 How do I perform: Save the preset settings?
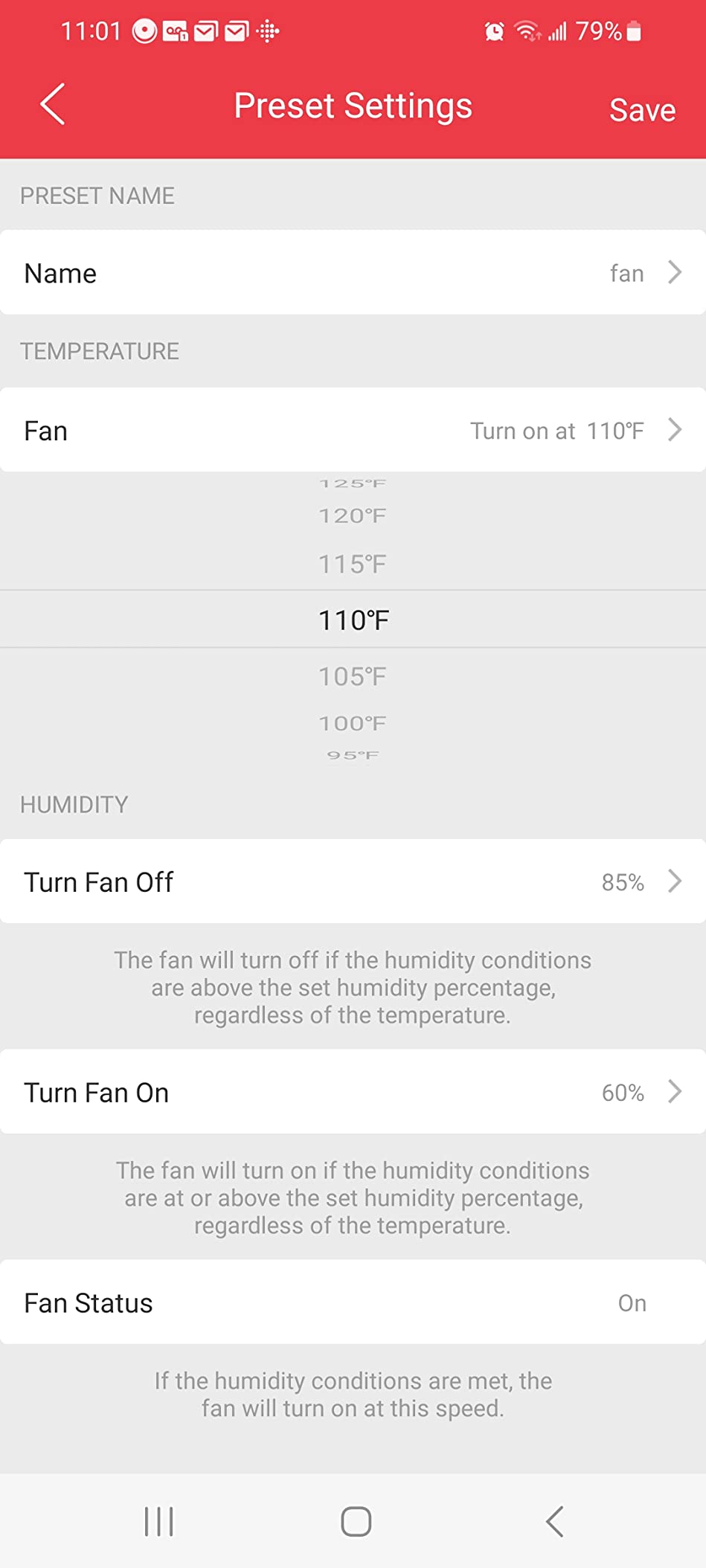coord(643,109)
